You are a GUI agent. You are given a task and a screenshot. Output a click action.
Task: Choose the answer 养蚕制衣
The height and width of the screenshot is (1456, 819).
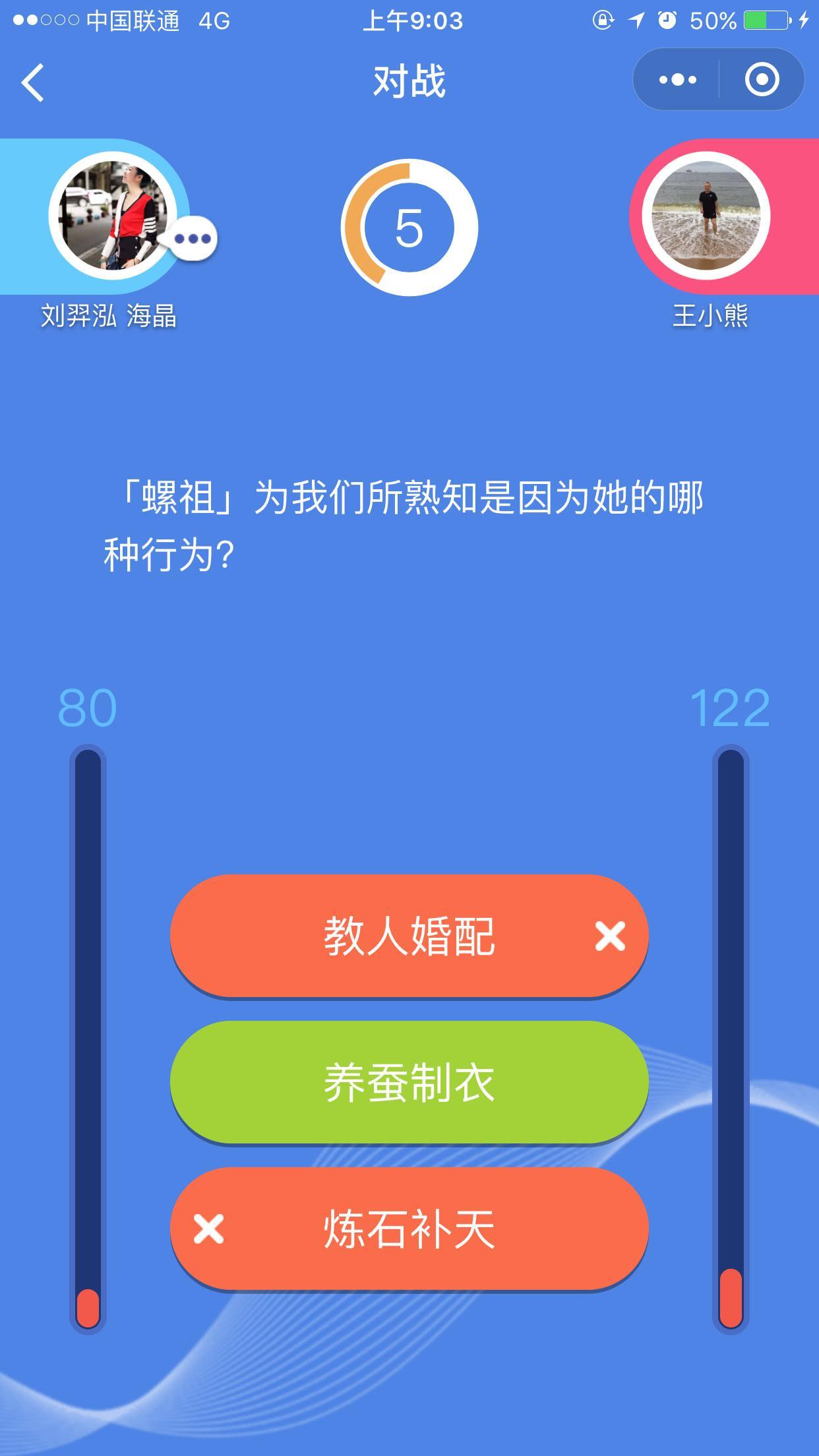[x=409, y=1082]
